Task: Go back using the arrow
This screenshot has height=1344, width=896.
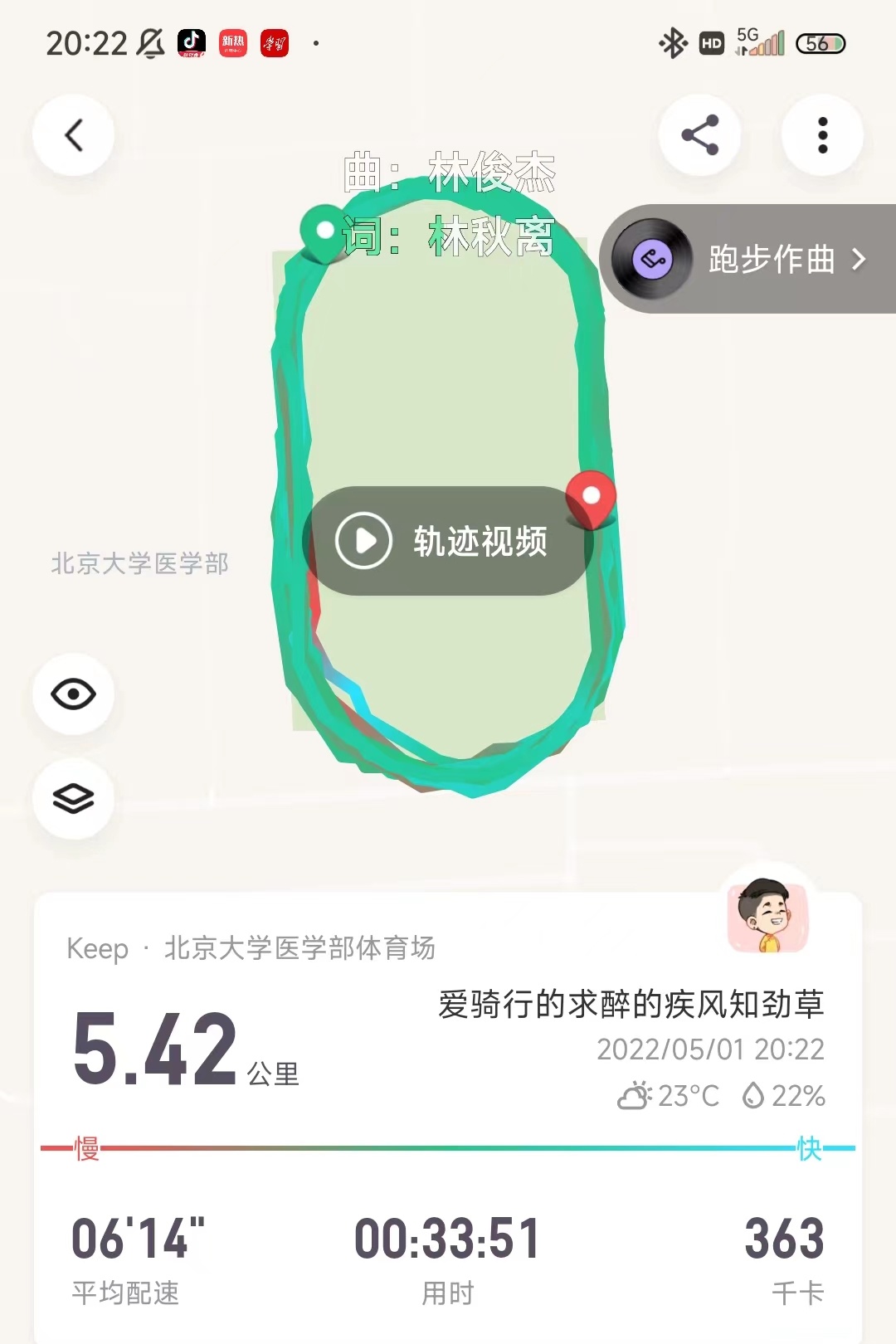Action: (74, 135)
